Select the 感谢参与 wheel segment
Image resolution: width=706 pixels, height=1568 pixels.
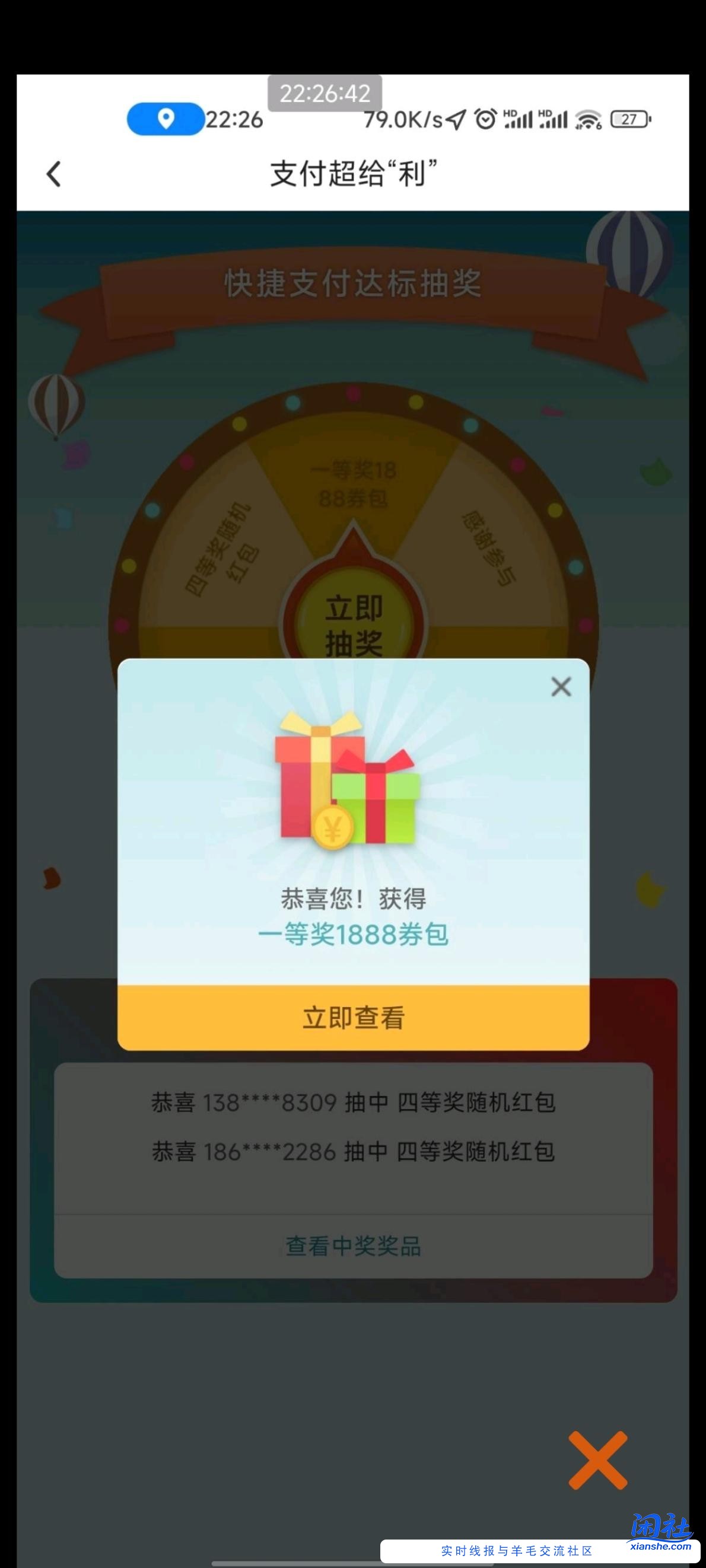pyautogui.click(x=487, y=545)
